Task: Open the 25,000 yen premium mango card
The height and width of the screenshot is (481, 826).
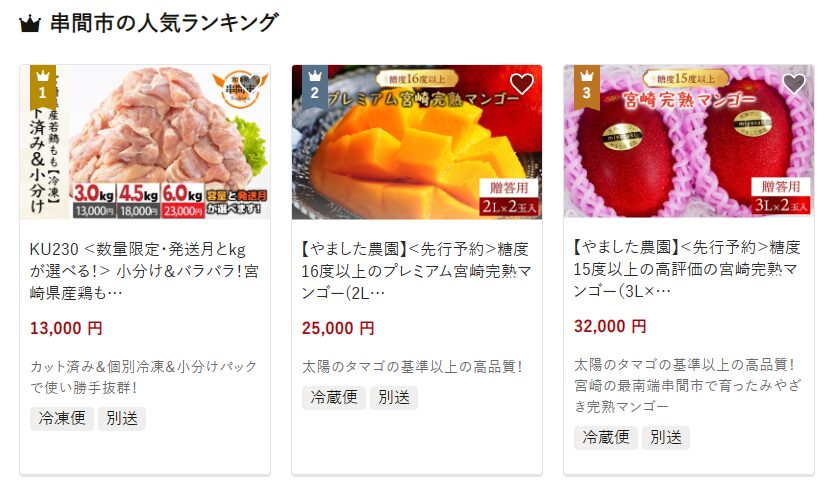Action: [416, 269]
